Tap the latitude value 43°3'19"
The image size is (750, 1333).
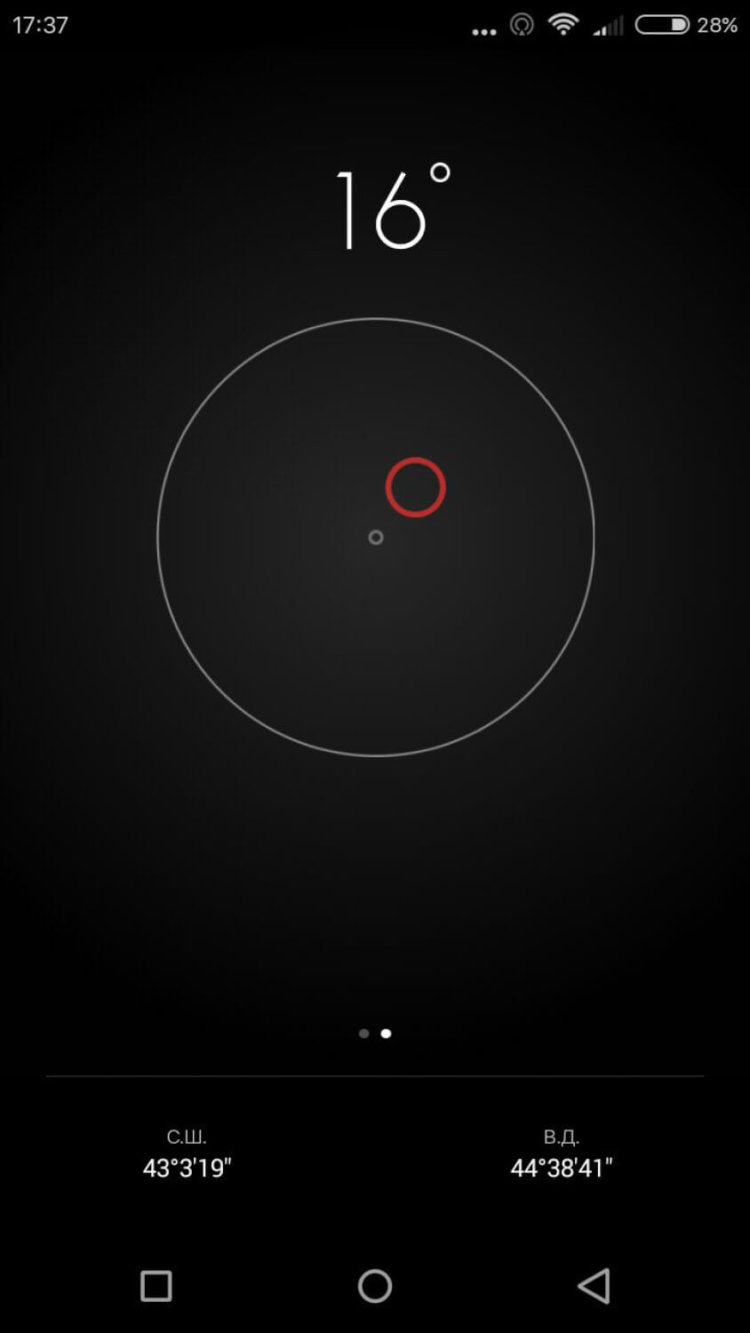tap(189, 1167)
